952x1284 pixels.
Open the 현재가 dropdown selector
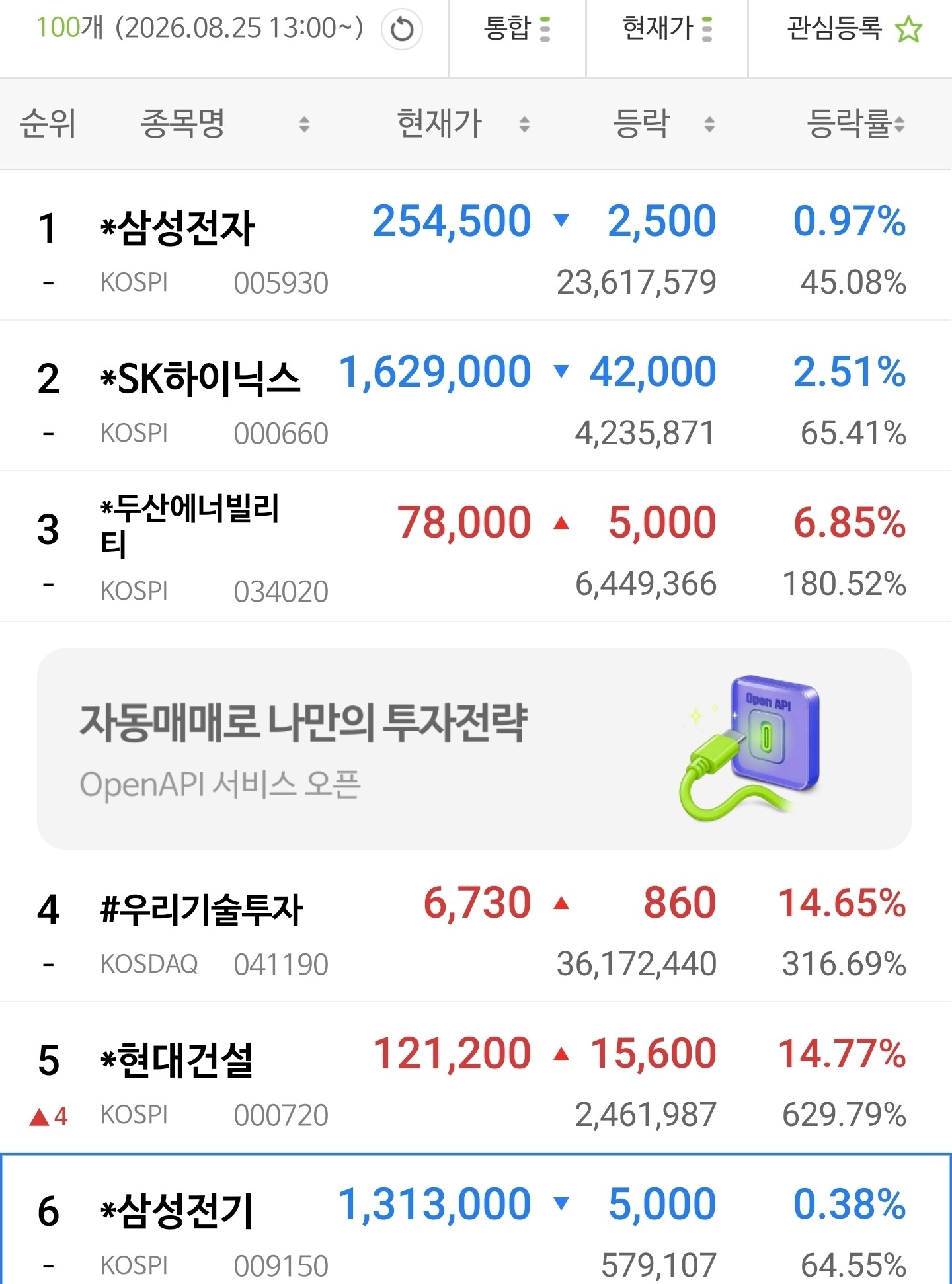[x=667, y=29]
